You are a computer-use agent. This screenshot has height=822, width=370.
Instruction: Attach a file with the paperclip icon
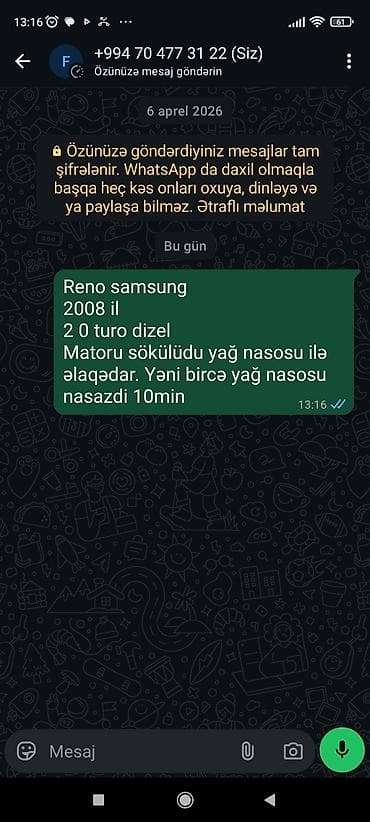[x=247, y=752]
